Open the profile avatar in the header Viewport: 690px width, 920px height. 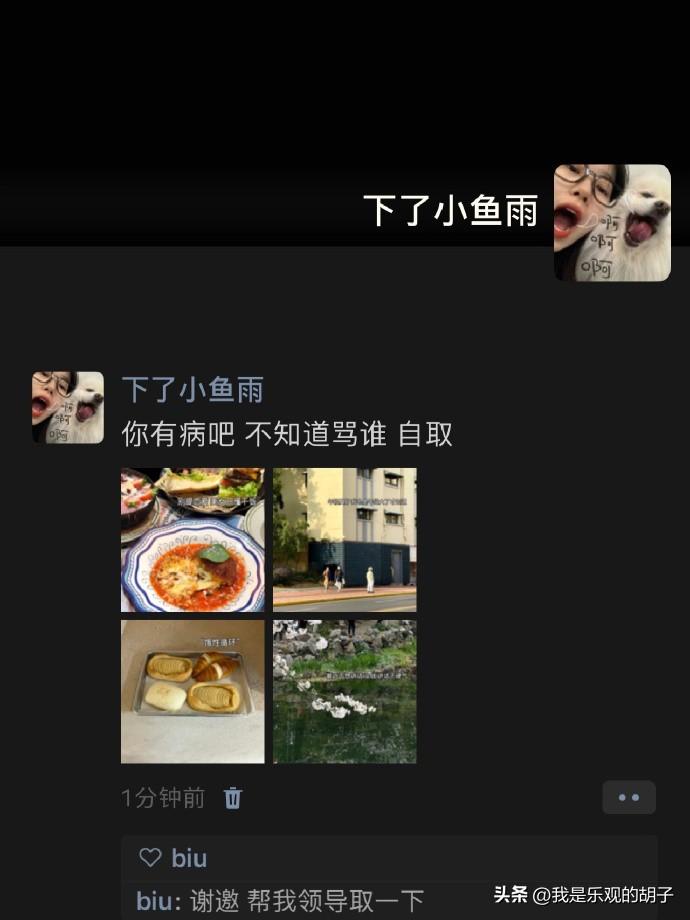pyautogui.click(x=612, y=223)
